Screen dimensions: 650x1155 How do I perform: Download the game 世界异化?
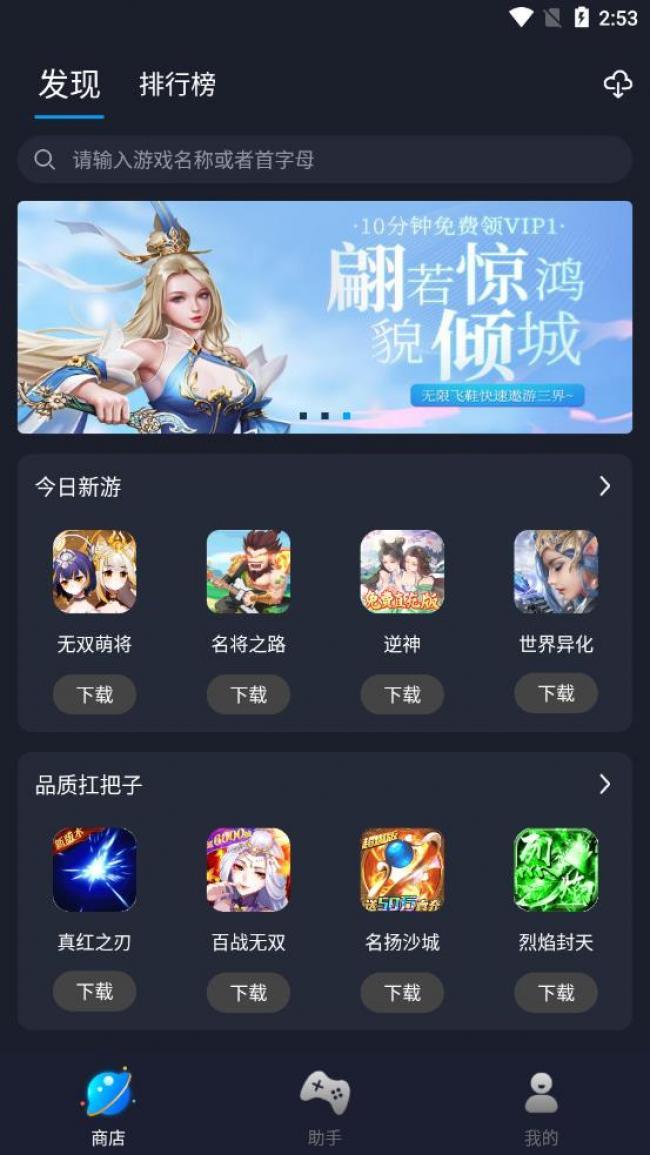coord(556,693)
